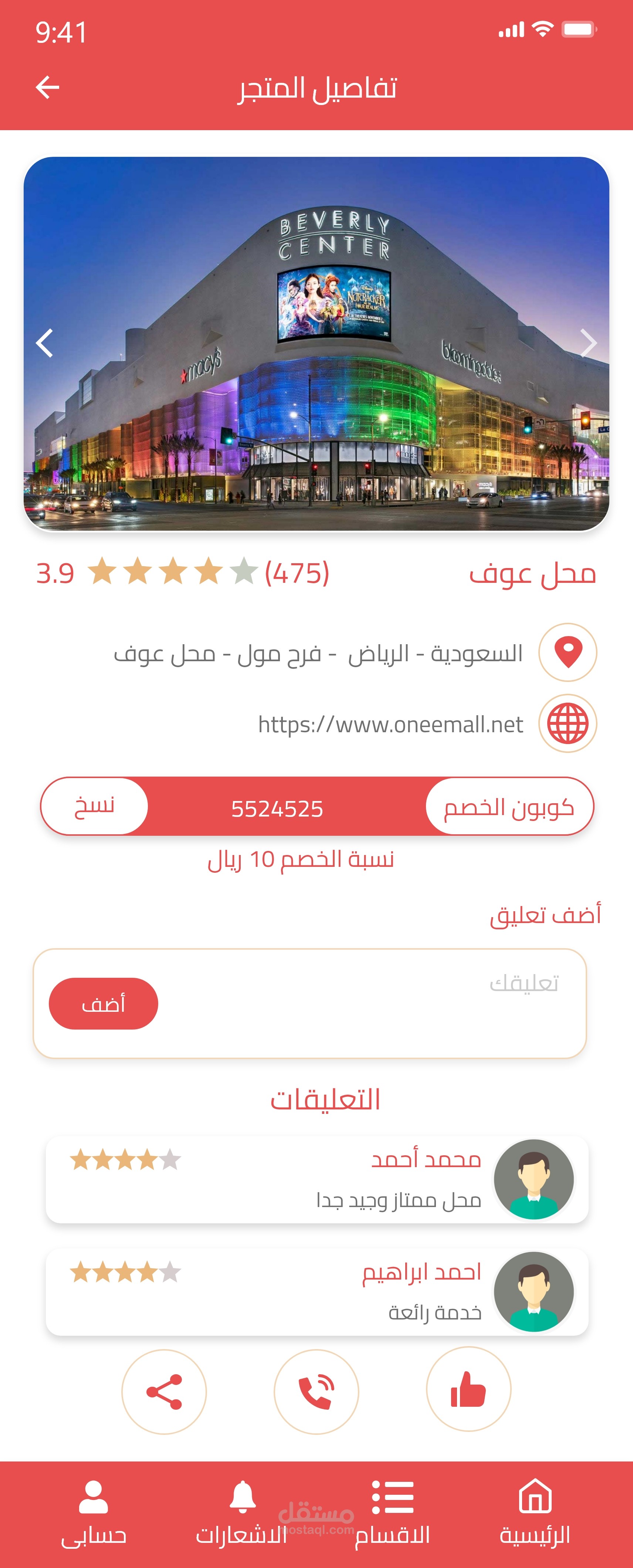Viewport: 633px width, 1568px height.
Task: Open the store location pin
Action: [567, 652]
